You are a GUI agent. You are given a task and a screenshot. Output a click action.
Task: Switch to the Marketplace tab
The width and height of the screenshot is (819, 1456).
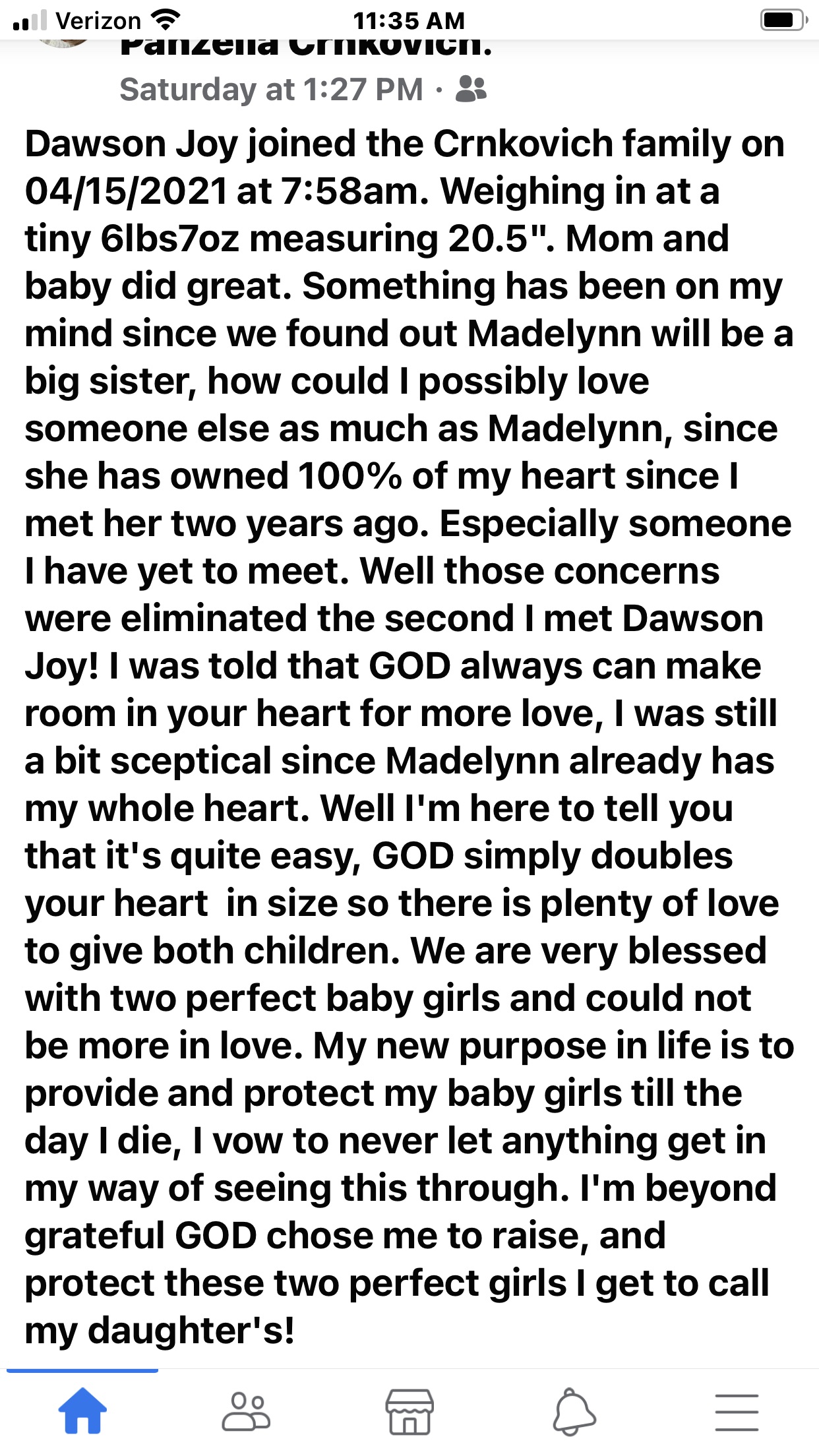(x=409, y=1412)
